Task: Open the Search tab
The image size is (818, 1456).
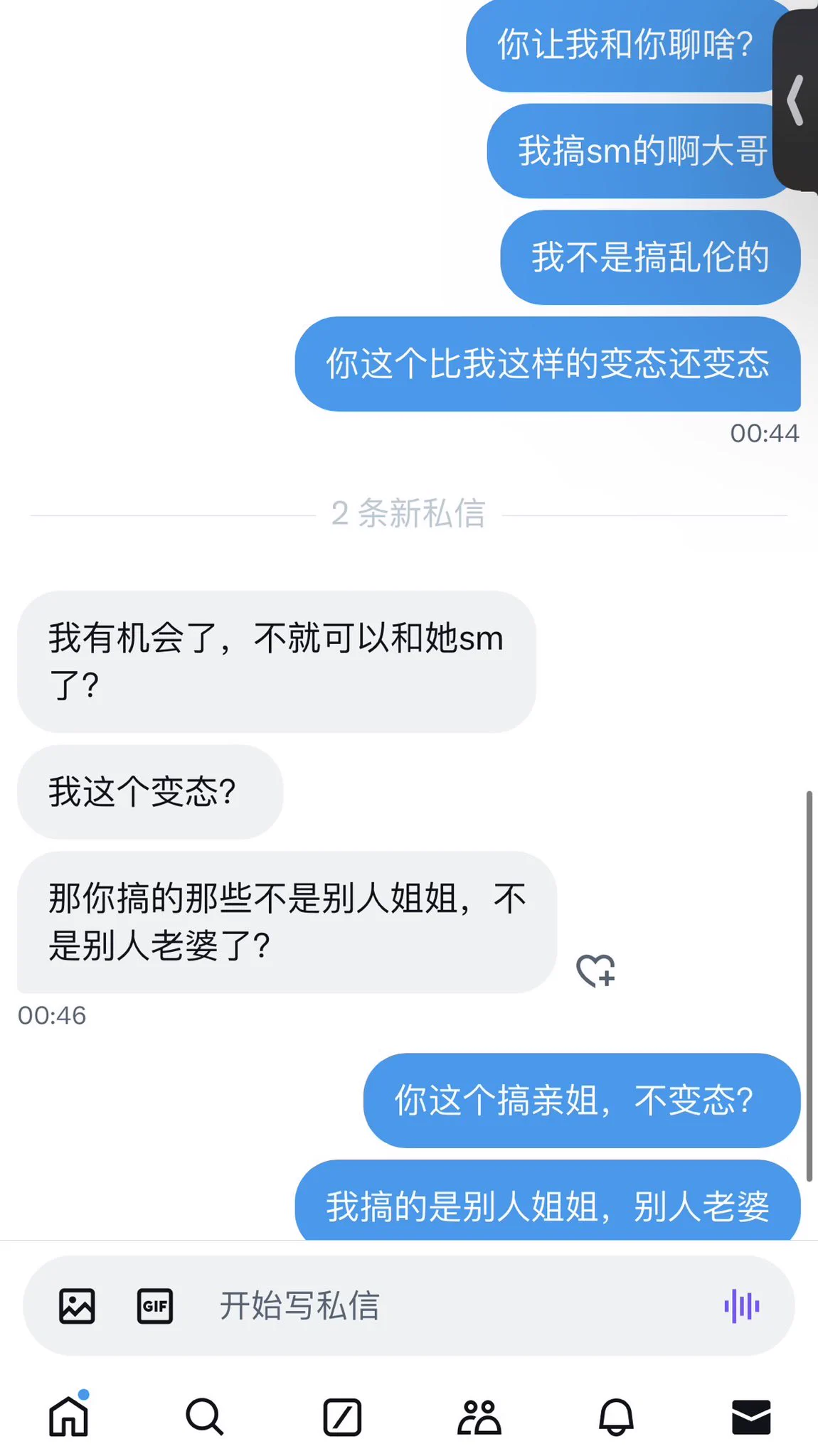Action: click(205, 1417)
